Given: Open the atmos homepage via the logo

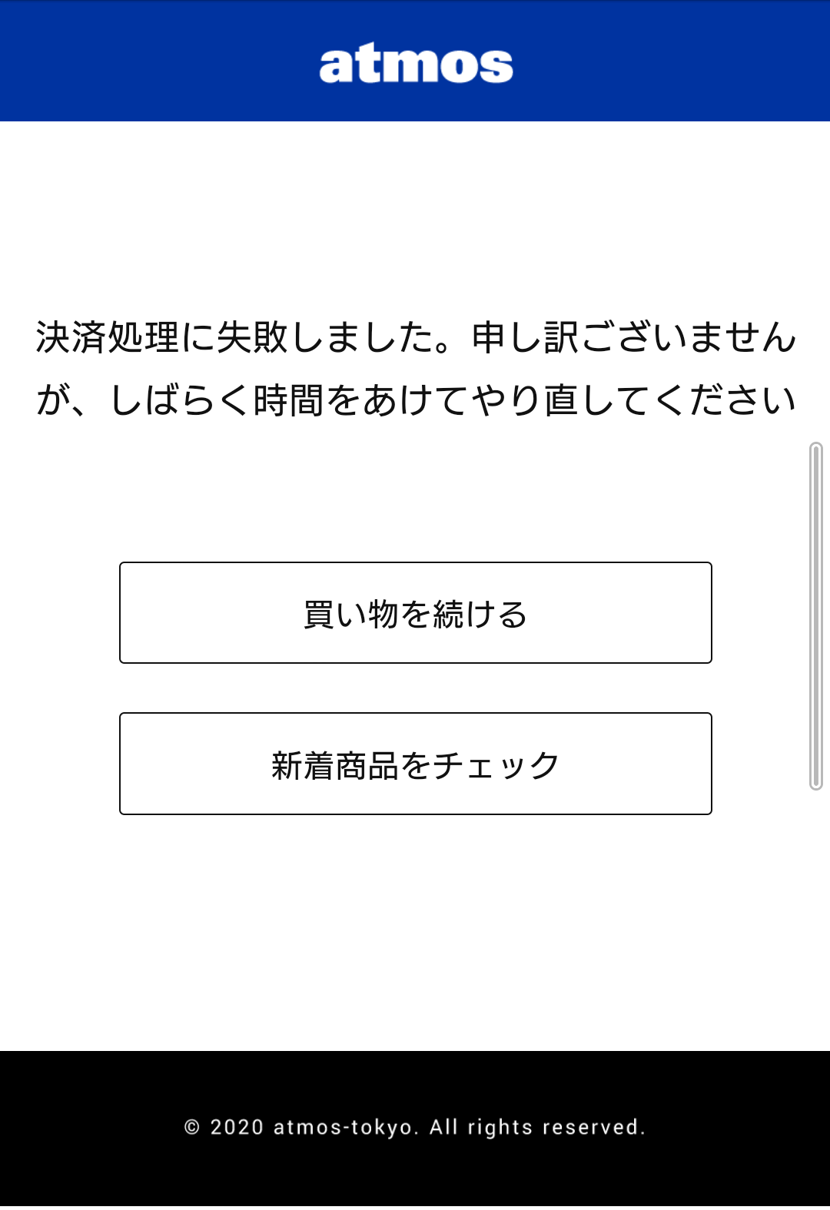Looking at the screenshot, I should coord(414,63).
